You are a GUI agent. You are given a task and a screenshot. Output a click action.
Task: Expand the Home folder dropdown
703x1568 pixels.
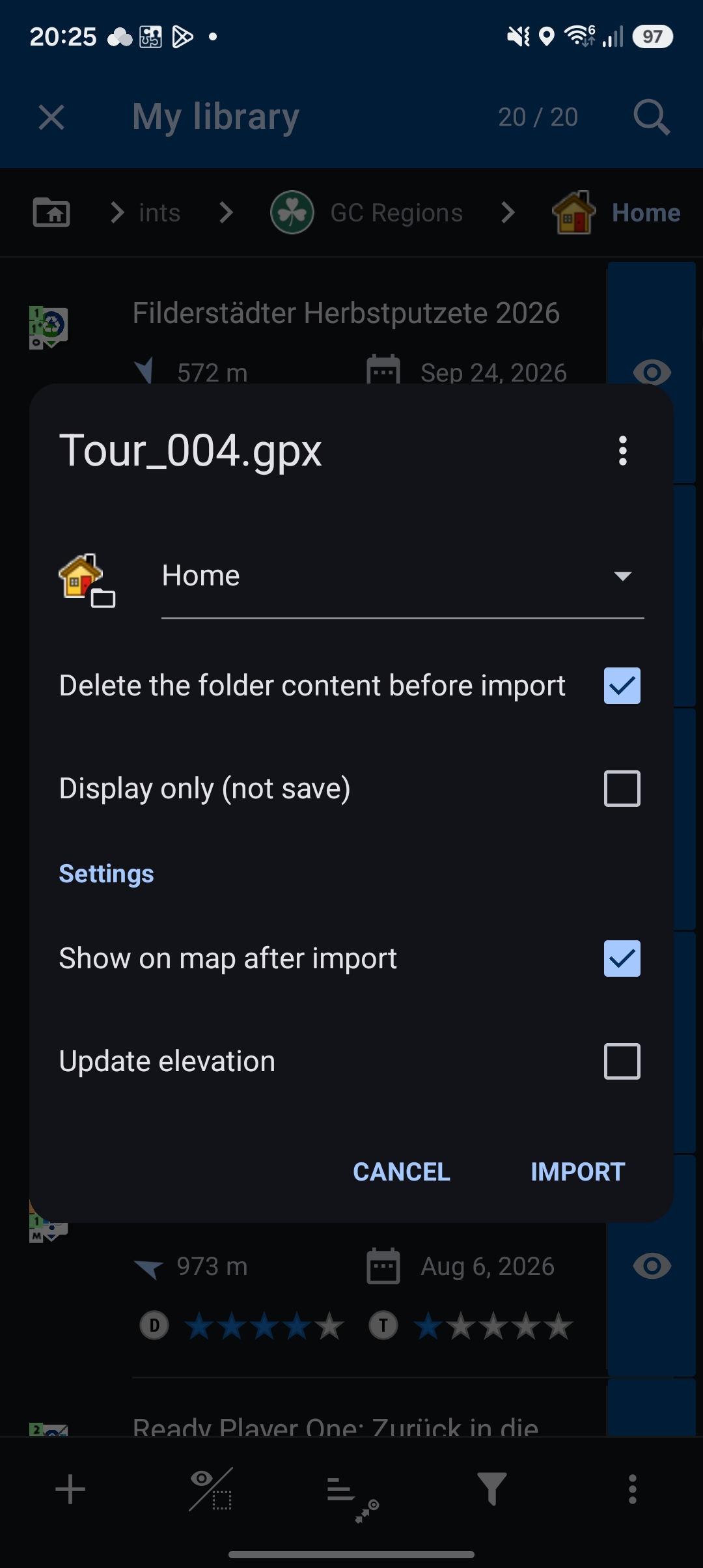point(402,576)
